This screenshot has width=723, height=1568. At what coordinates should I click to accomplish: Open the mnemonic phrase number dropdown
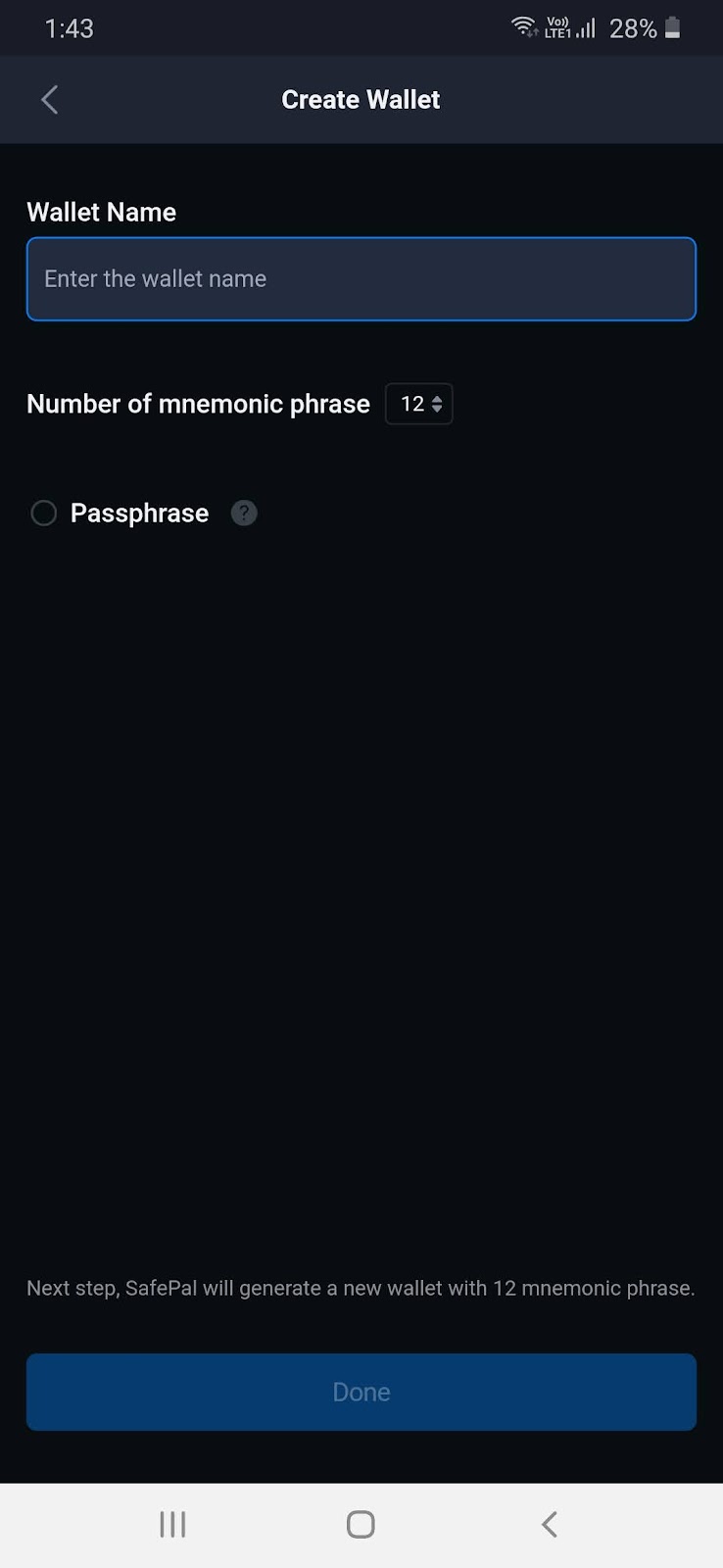[x=419, y=404]
